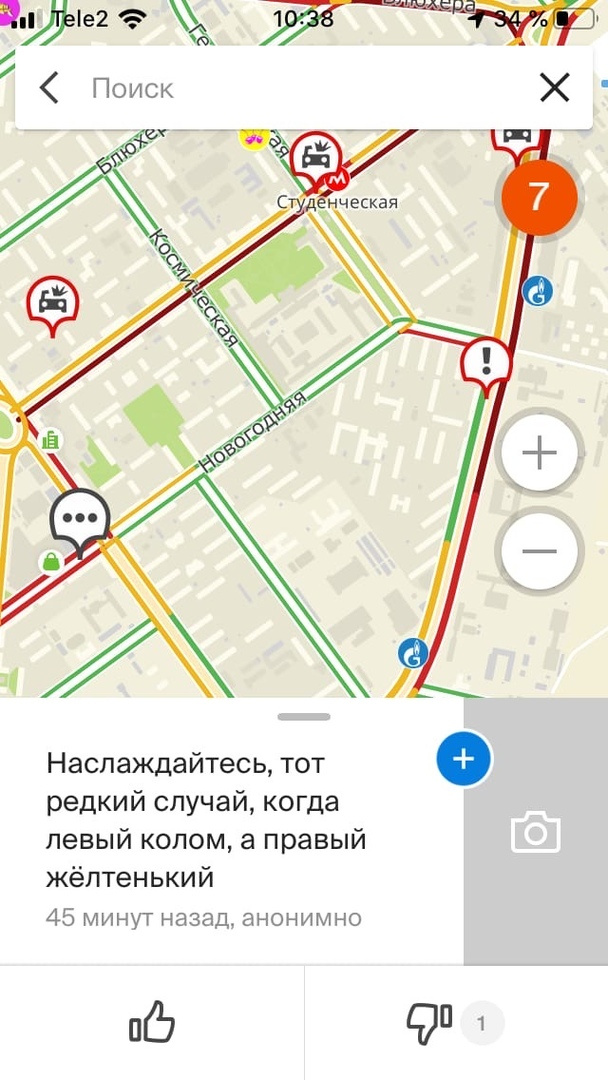Open the chat comment marker on map
The width and height of the screenshot is (608, 1080).
tap(79, 517)
